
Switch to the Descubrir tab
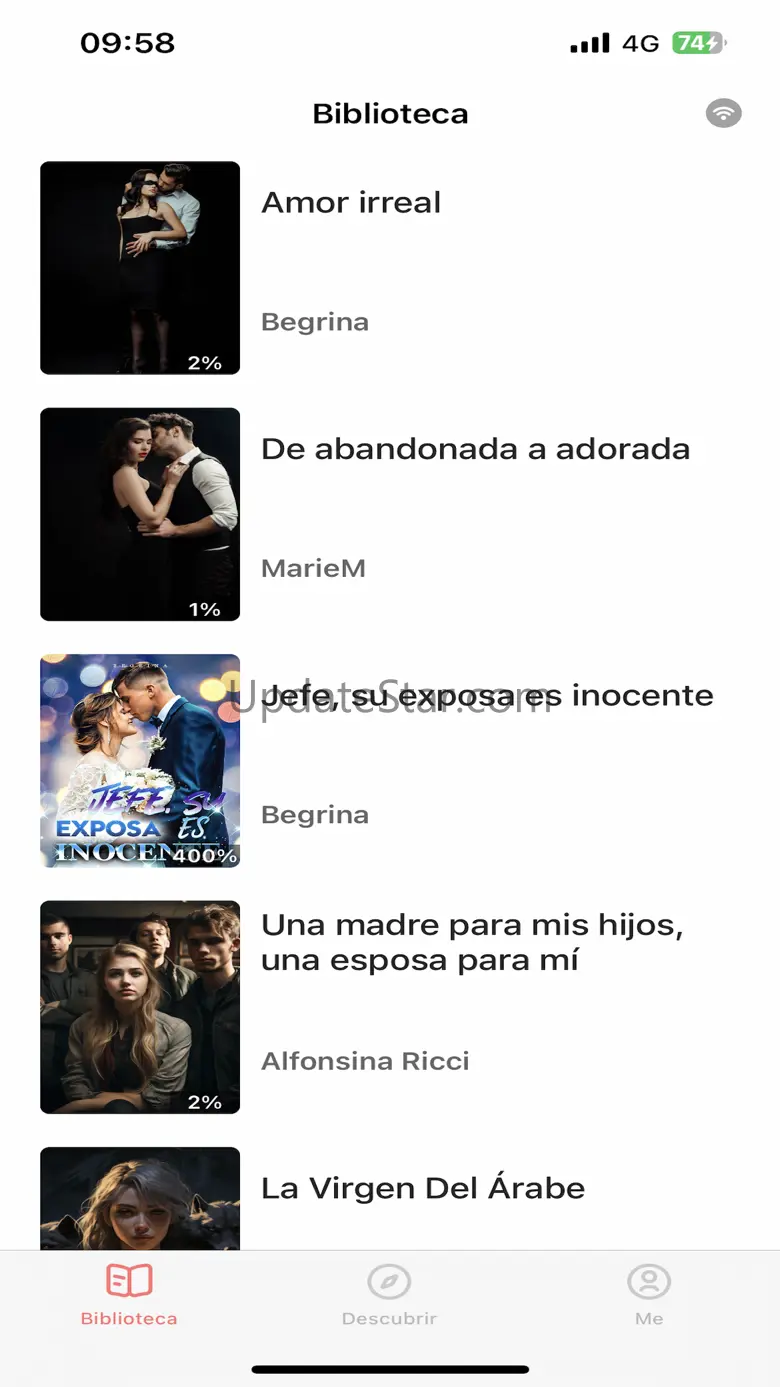[x=389, y=1296]
